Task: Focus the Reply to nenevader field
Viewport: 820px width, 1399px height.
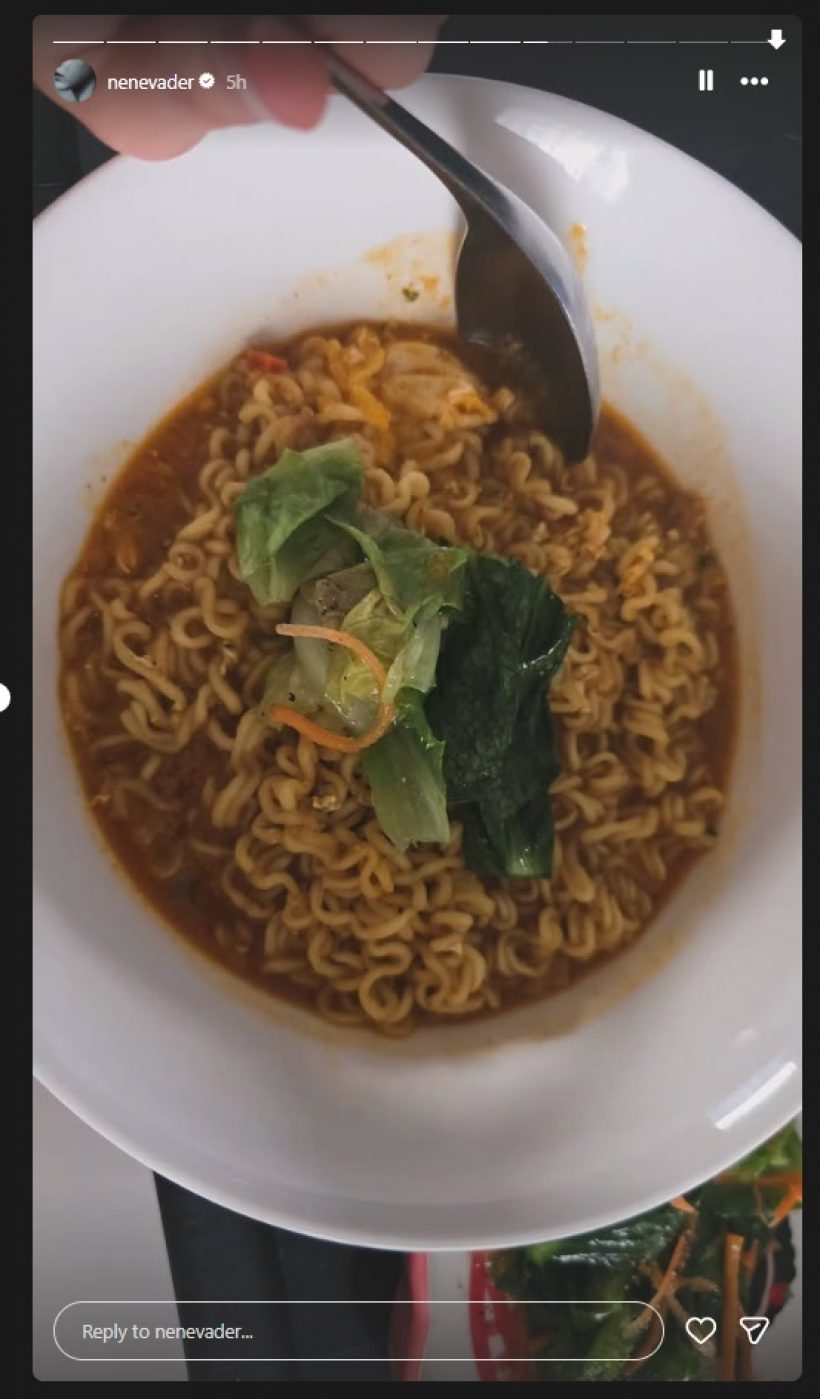Action: (357, 1330)
